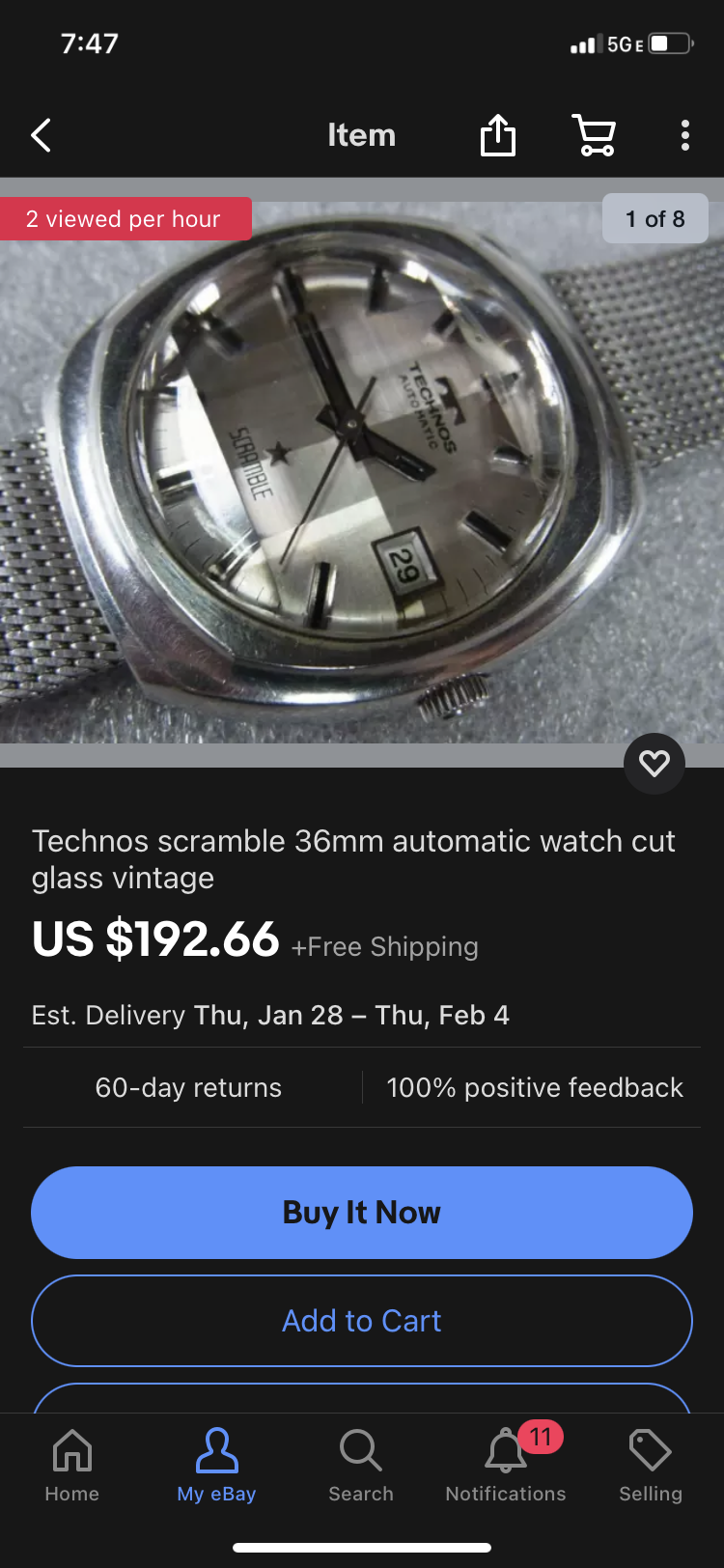Go back using the back arrow
724x1568 pixels.
coord(41,135)
